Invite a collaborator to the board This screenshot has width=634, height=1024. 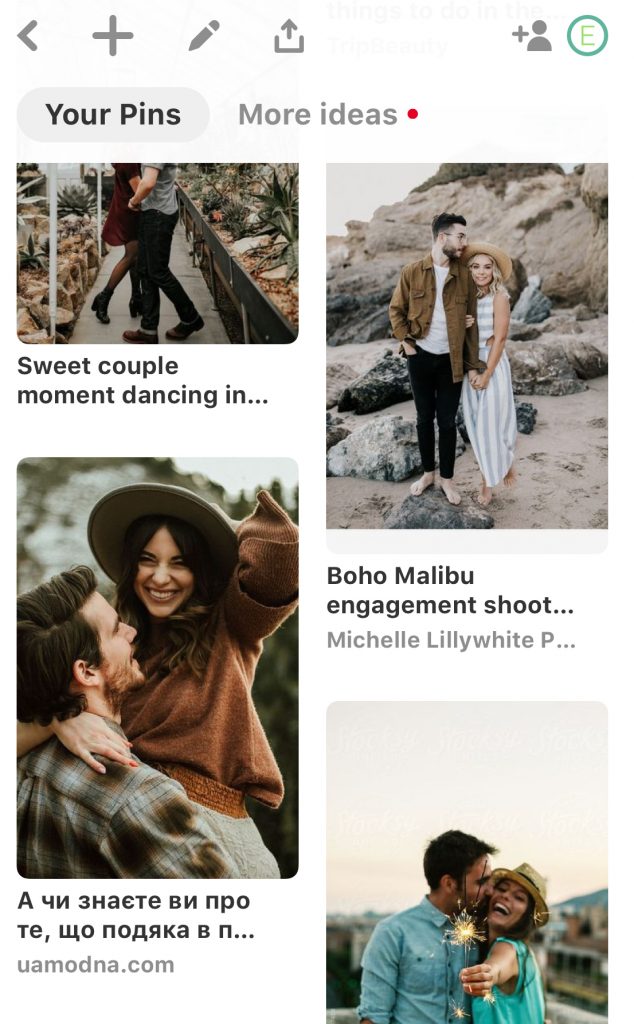tap(531, 37)
